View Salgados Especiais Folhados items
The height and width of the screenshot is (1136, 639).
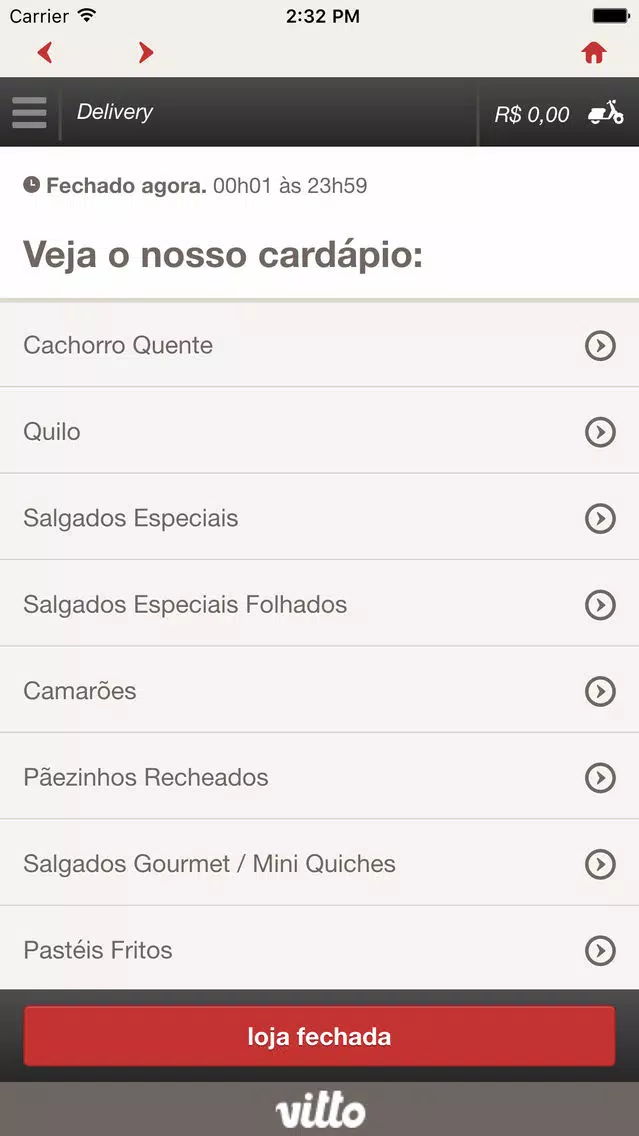pyautogui.click(x=320, y=604)
